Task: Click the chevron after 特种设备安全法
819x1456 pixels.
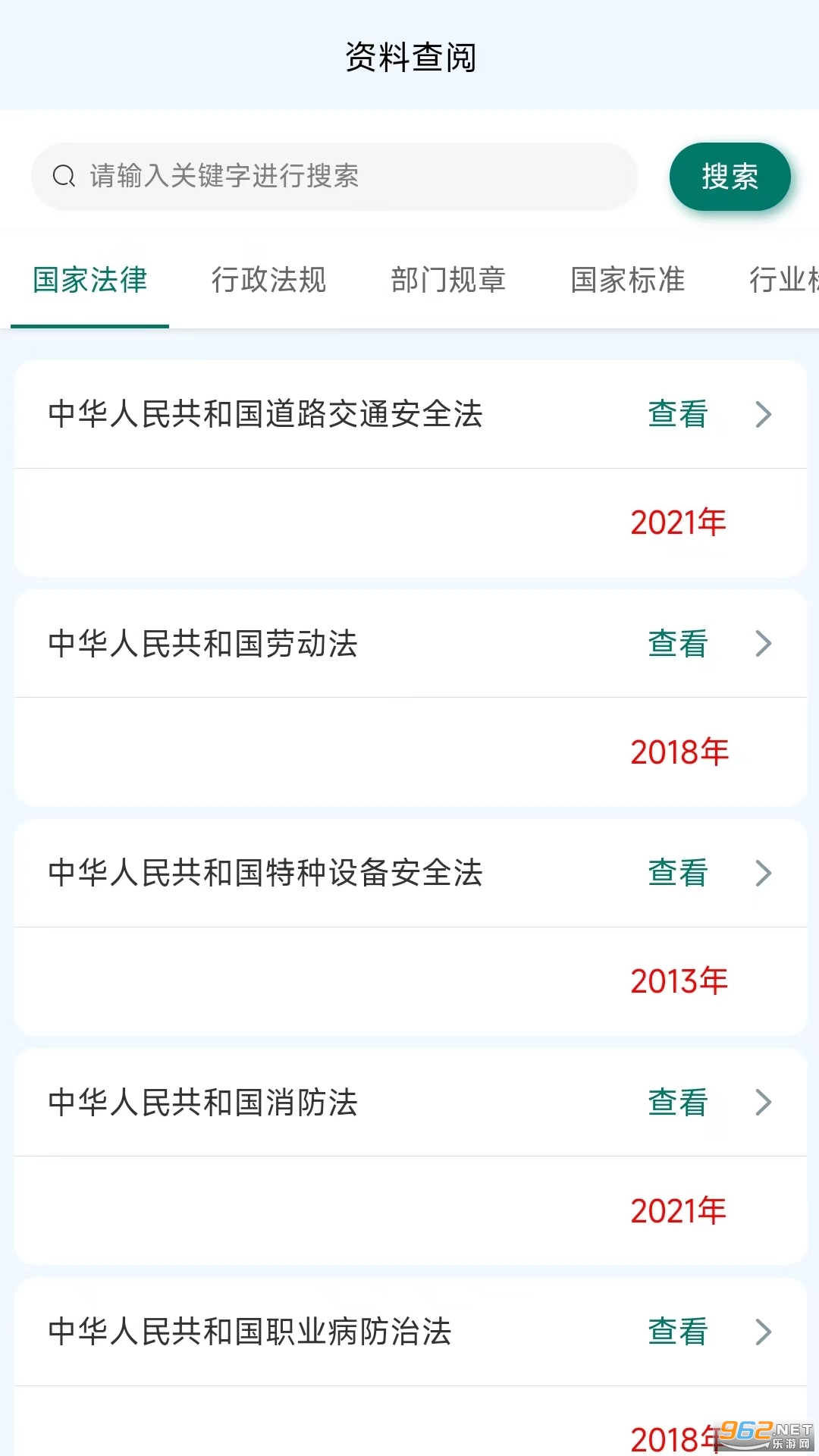Action: tap(762, 874)
